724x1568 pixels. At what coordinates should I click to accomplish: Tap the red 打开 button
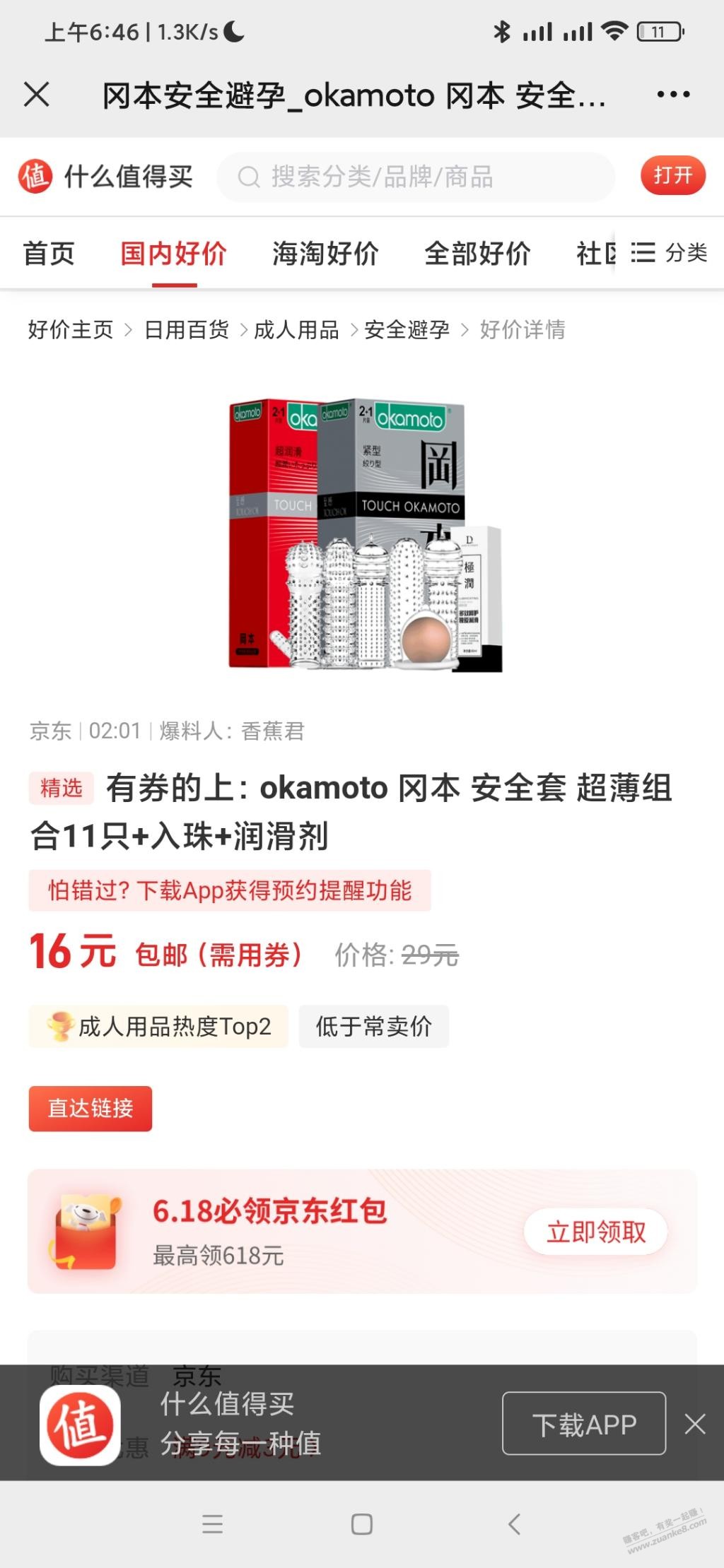coord(672,175)
